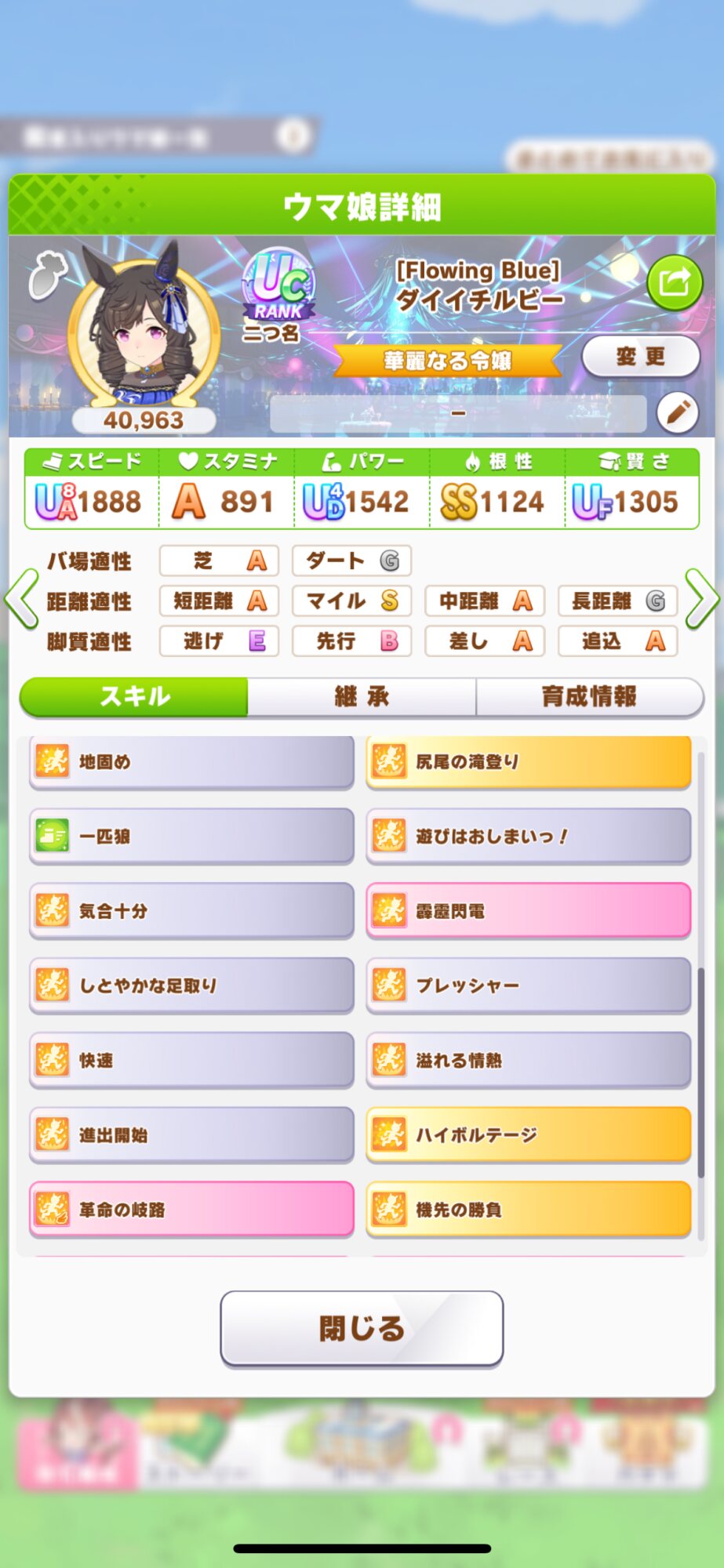View the 機先の勝負 skill
Screen dimensions: 724x1568
click(x=528, y=1210)
